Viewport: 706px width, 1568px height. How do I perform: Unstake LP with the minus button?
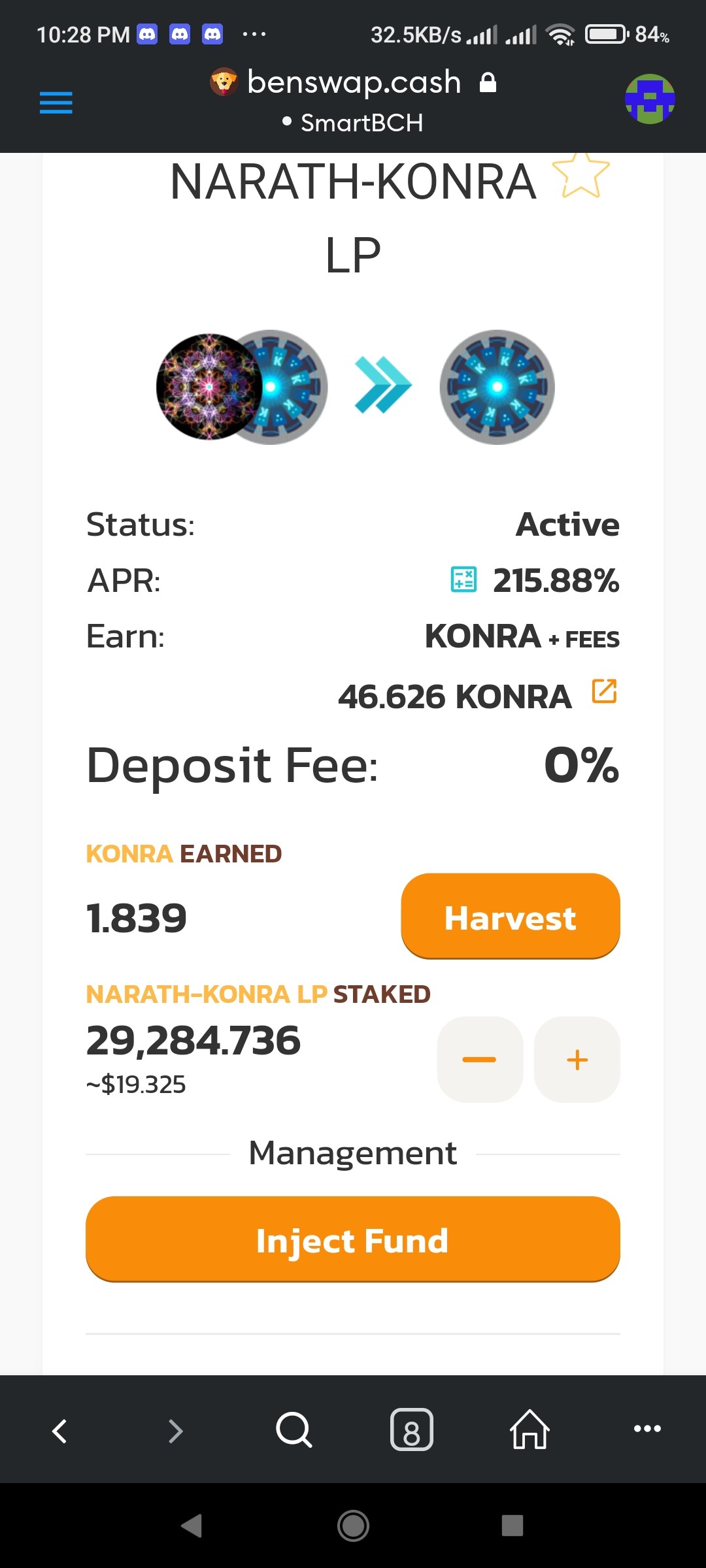pyautogui.click(x=480, y=1059)
